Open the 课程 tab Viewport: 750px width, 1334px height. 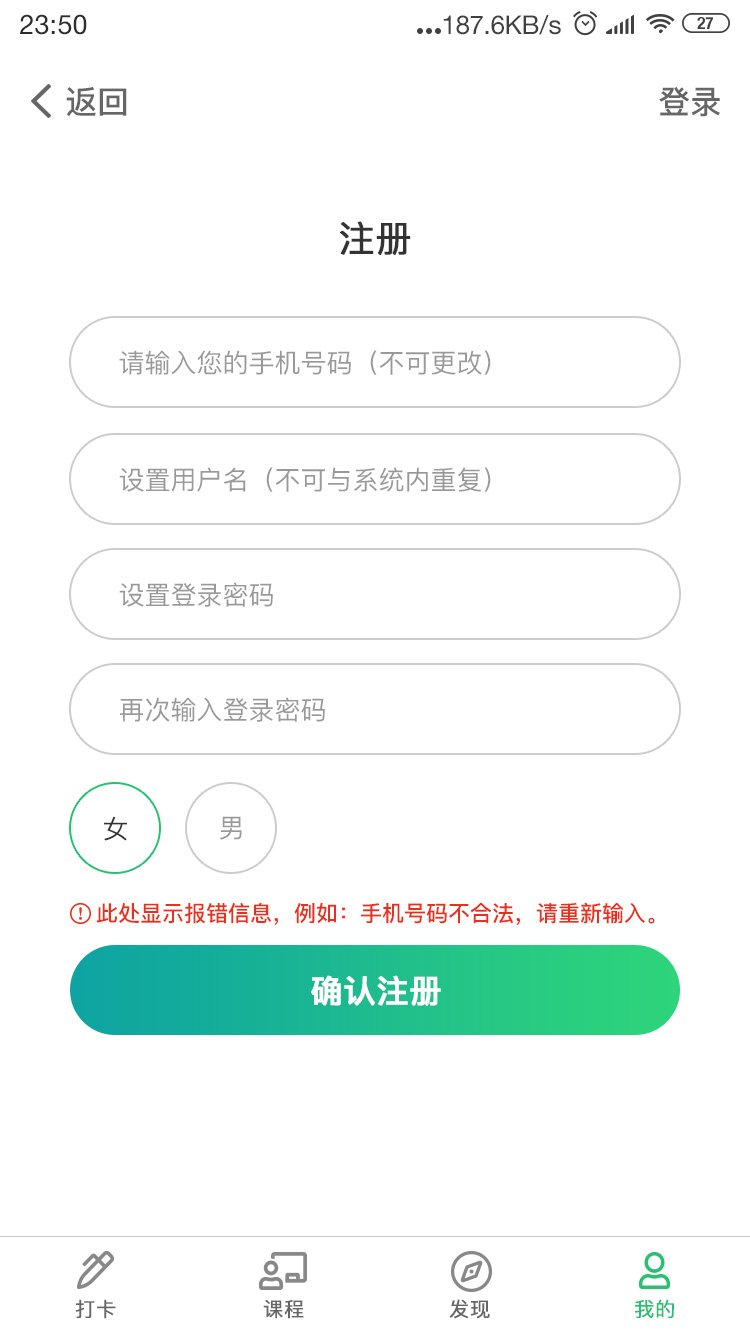click(x=283, y=1286)
